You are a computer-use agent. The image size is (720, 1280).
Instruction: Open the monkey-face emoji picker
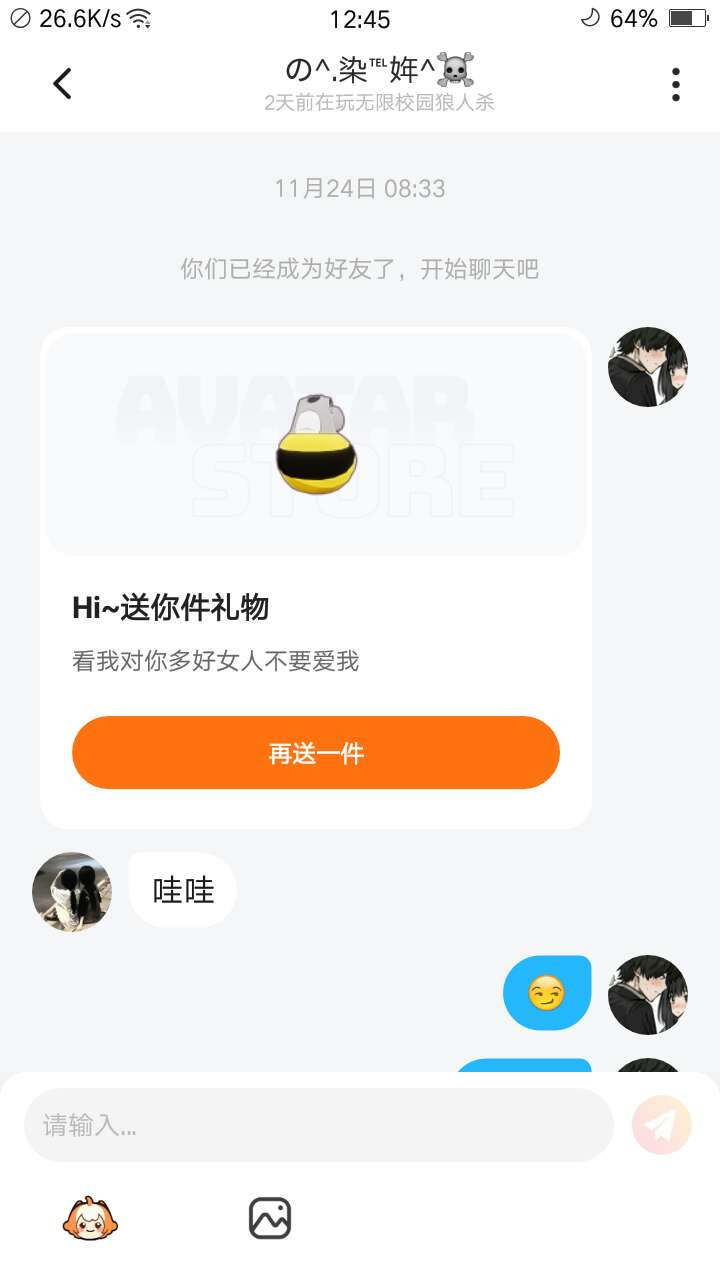tap(90, 1218)
